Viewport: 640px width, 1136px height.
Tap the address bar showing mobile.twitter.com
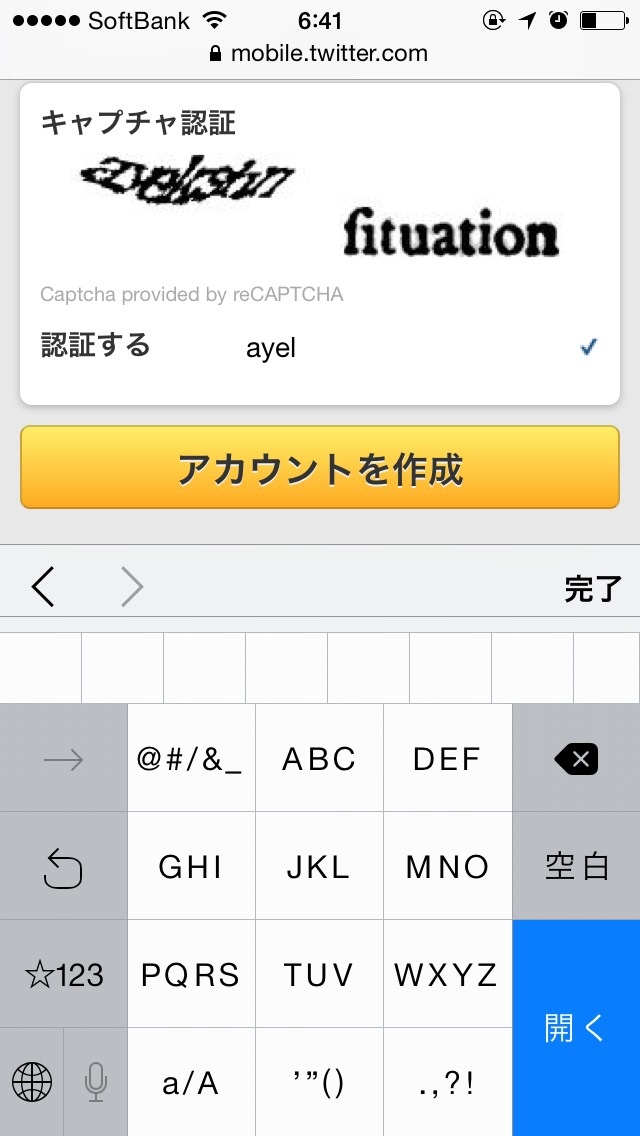click(x=320, y=53)
